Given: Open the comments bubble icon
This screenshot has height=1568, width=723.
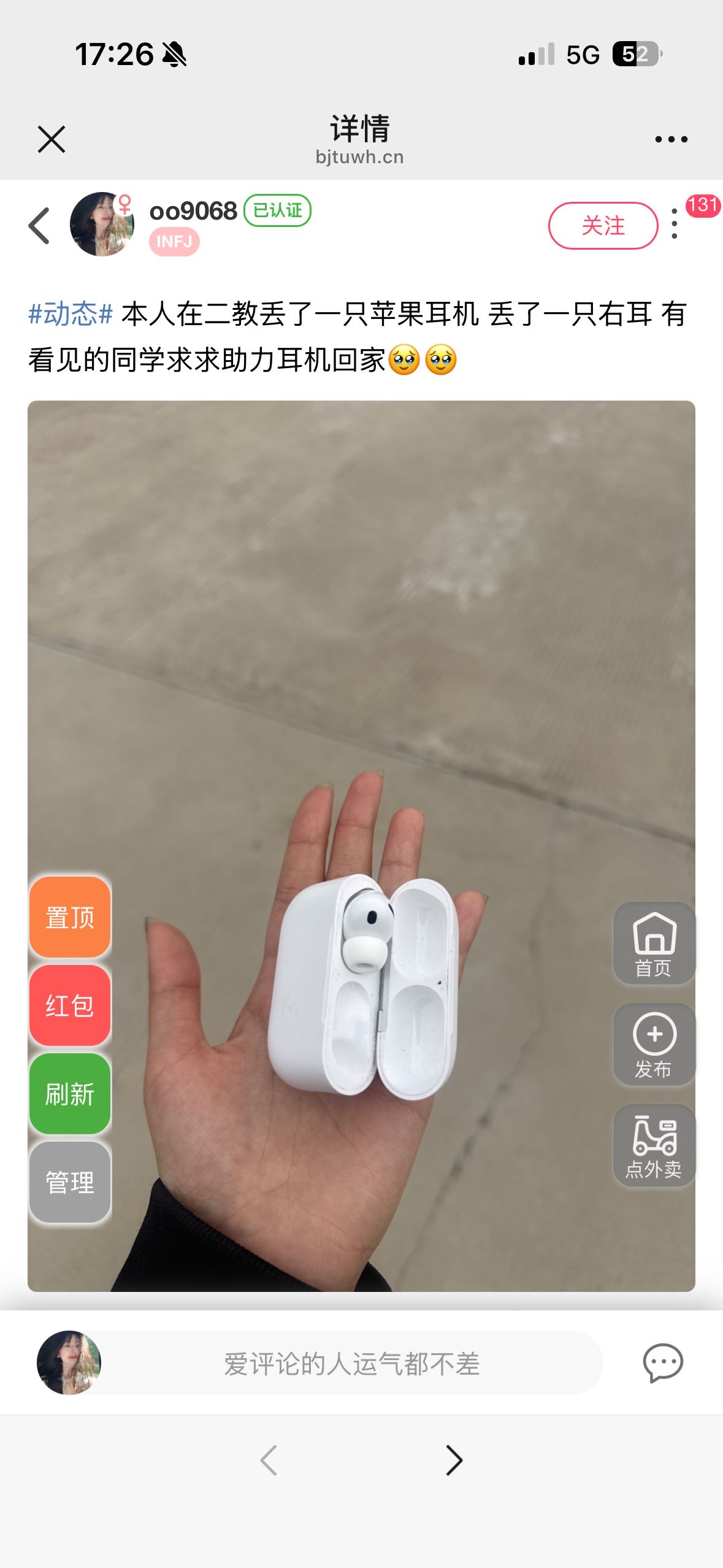Looking at the screenshot, I should pyautogui.click(x=663, y=1362).
